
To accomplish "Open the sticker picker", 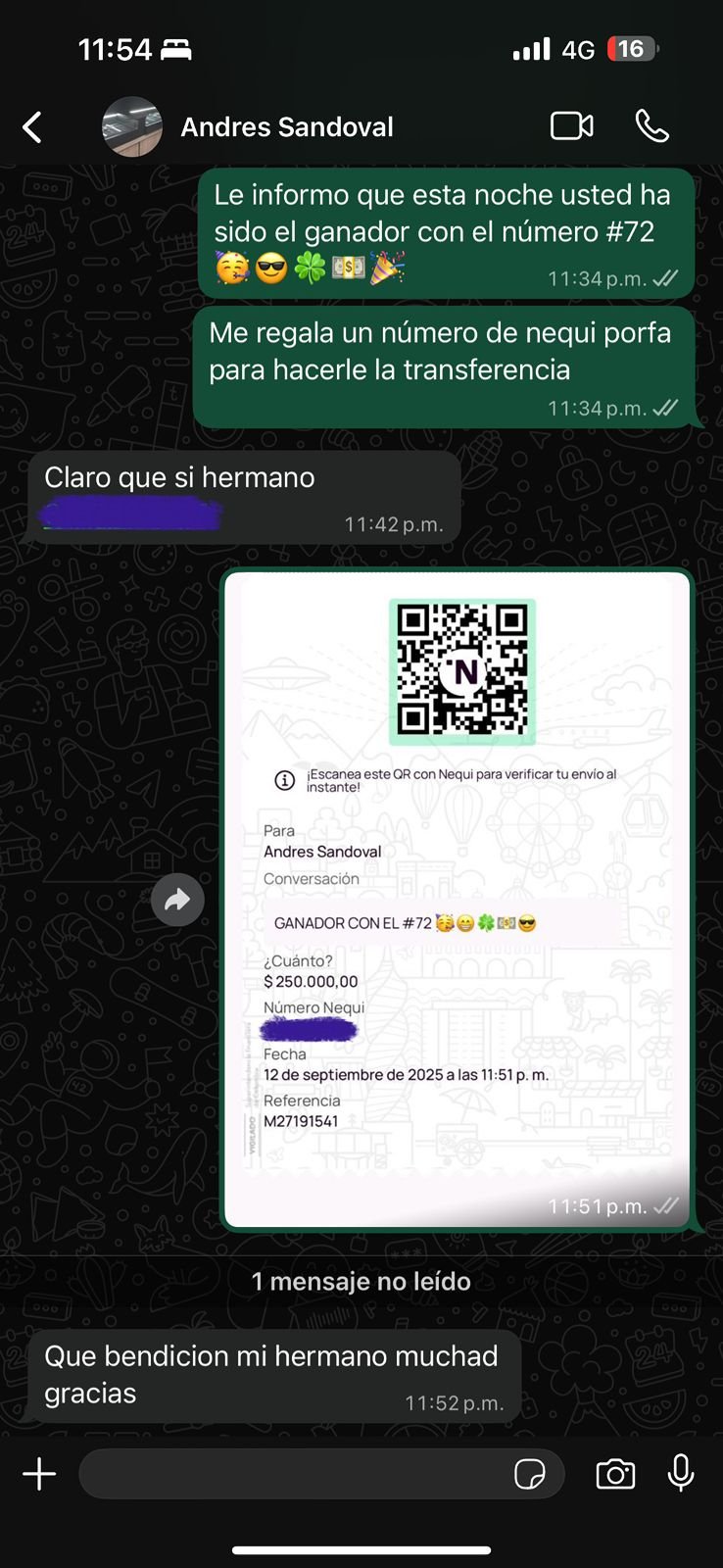I will [x=530, y=1474].
